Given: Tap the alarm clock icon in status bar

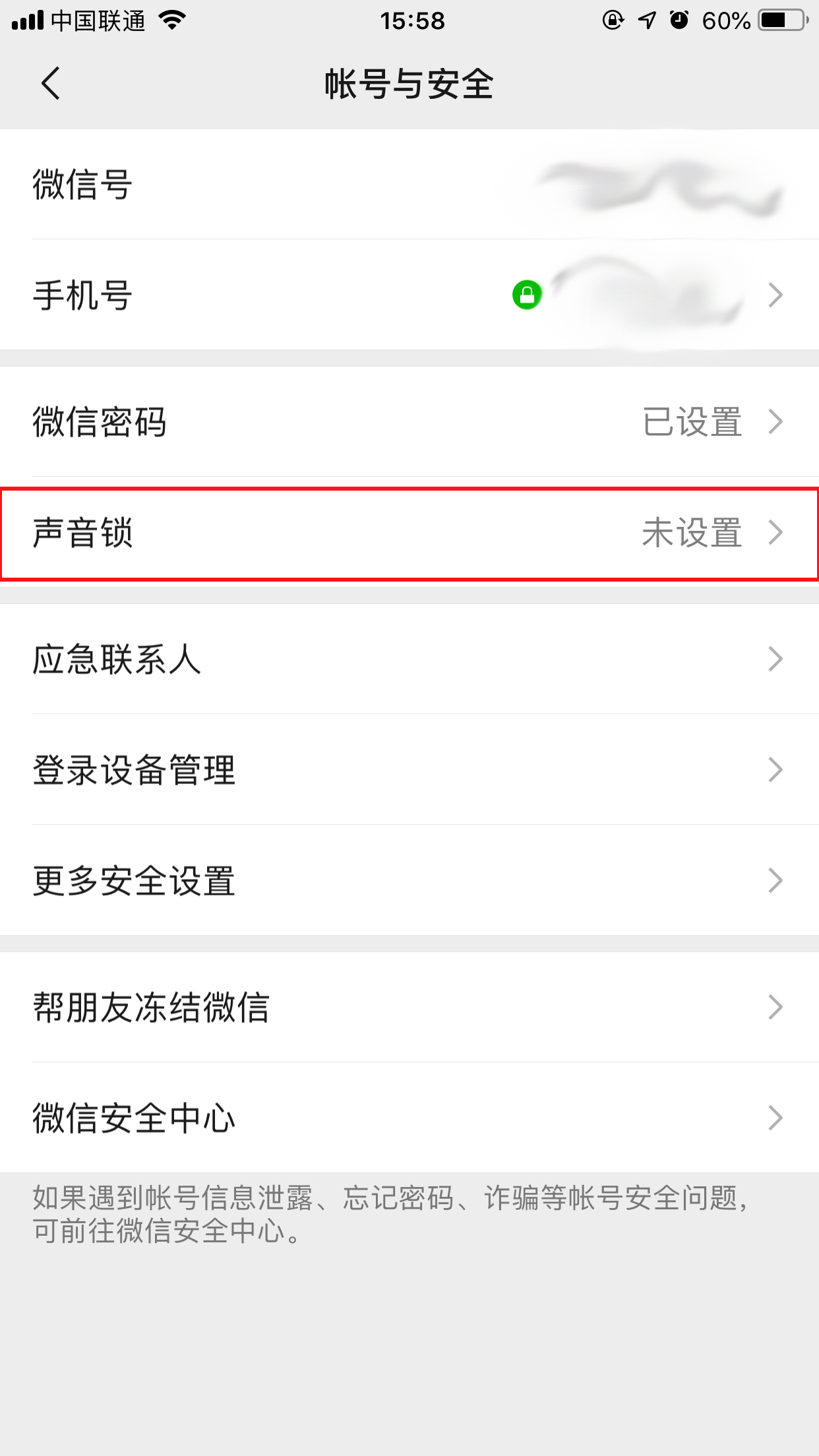Looking at the screenshot, I should tap(678, 20).
